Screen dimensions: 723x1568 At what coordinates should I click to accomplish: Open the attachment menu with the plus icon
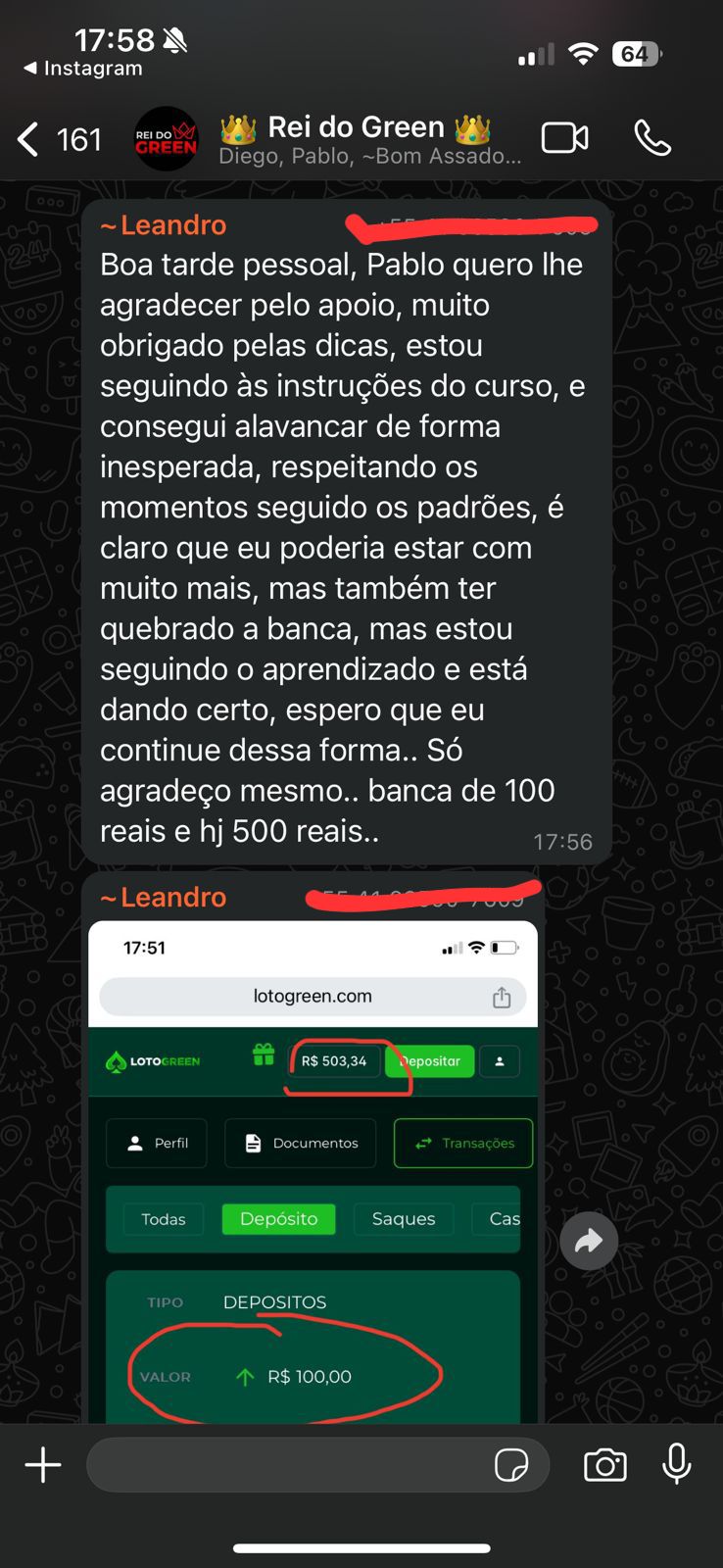tap(41, 1464)
